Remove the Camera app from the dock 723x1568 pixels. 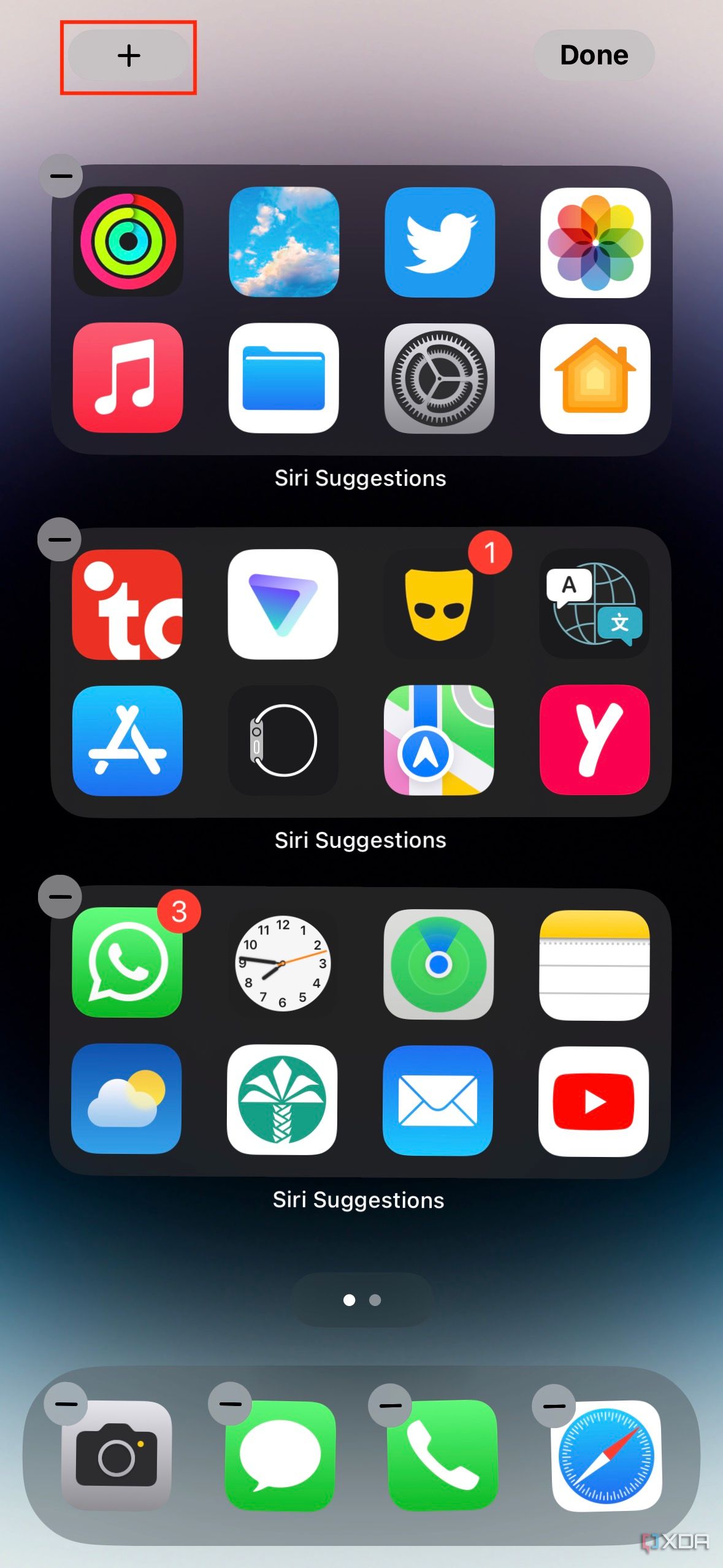tap(66, 1404)
